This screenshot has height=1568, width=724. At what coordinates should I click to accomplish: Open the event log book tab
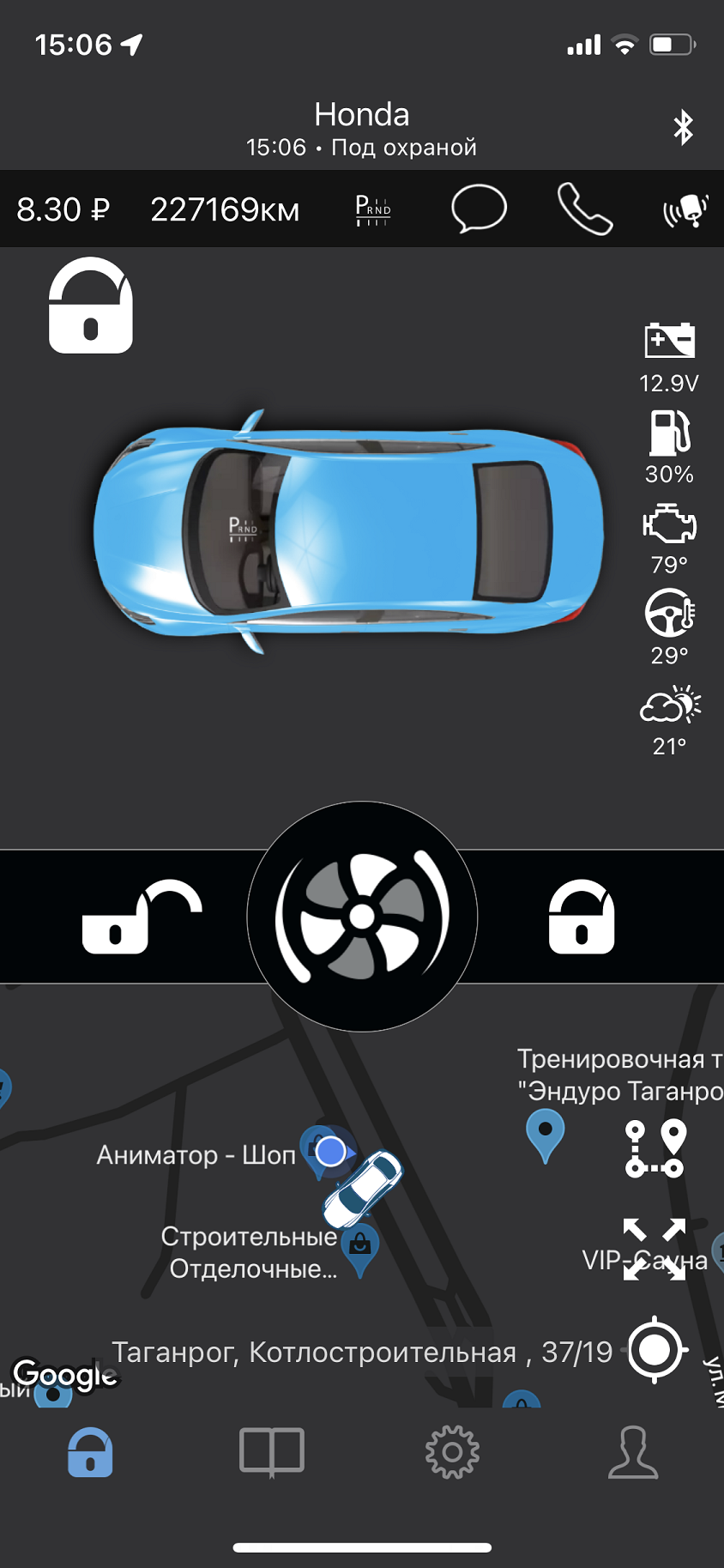[x=271, y=1452]
